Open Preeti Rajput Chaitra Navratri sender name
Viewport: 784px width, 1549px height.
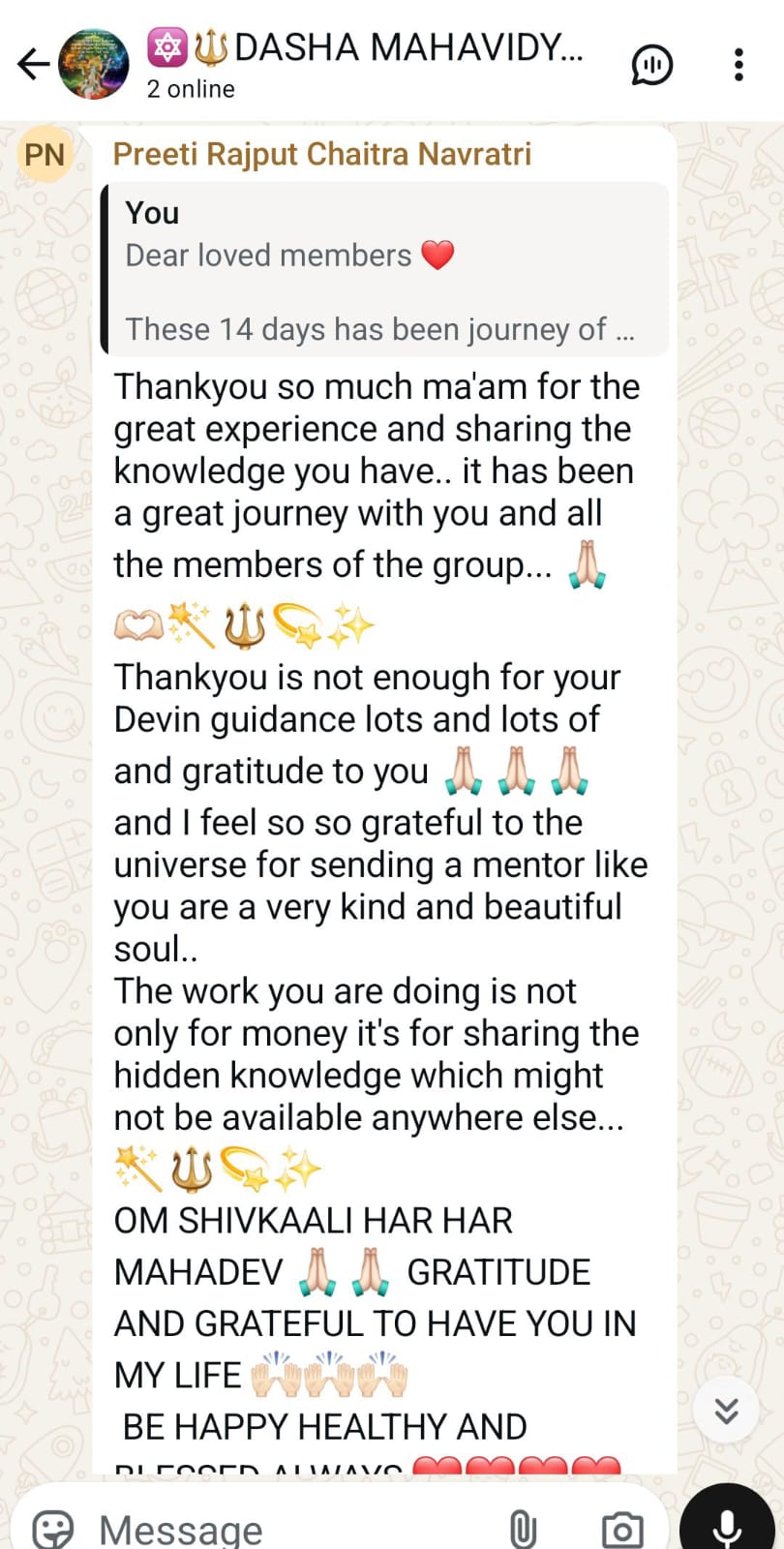point(321,154)
